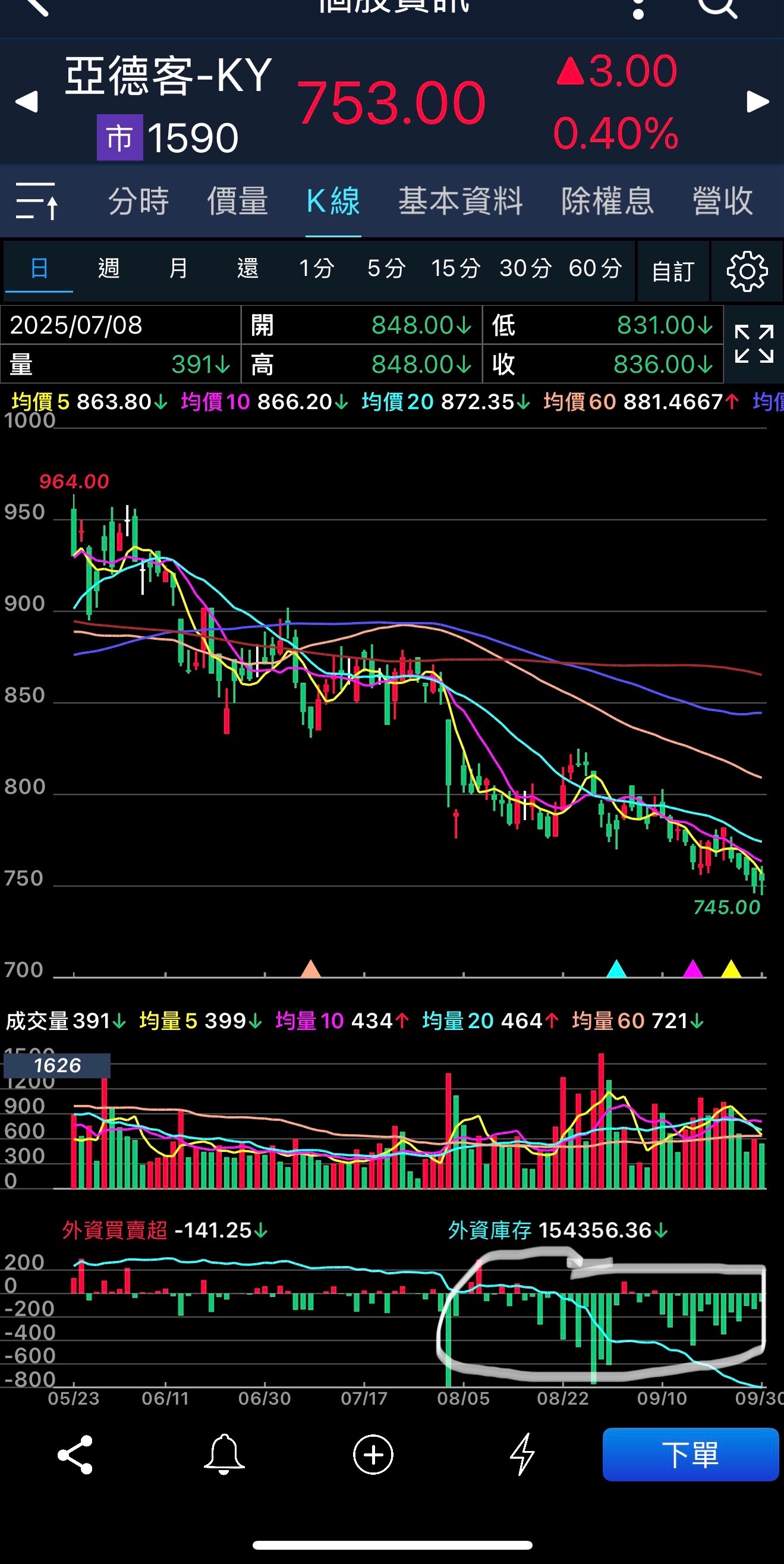Switch to the next stock with right arrow
784x1564 pixels.
point(757,102)
